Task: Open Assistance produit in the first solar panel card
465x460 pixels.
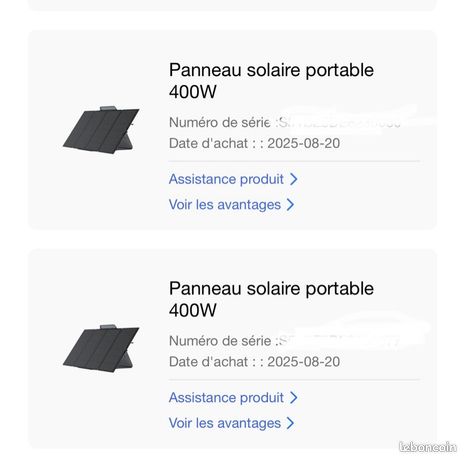Action: coord(233,179)
